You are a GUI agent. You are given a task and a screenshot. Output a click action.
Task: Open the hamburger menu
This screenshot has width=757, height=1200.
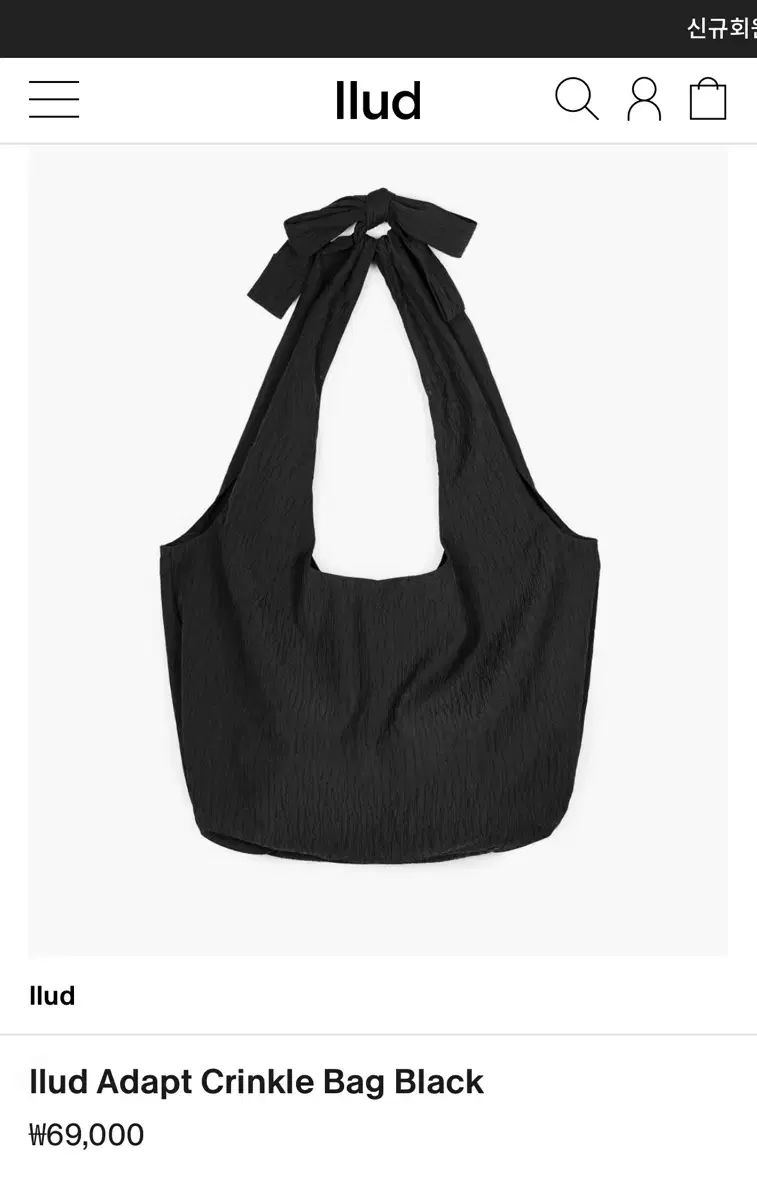coord(54,100)
